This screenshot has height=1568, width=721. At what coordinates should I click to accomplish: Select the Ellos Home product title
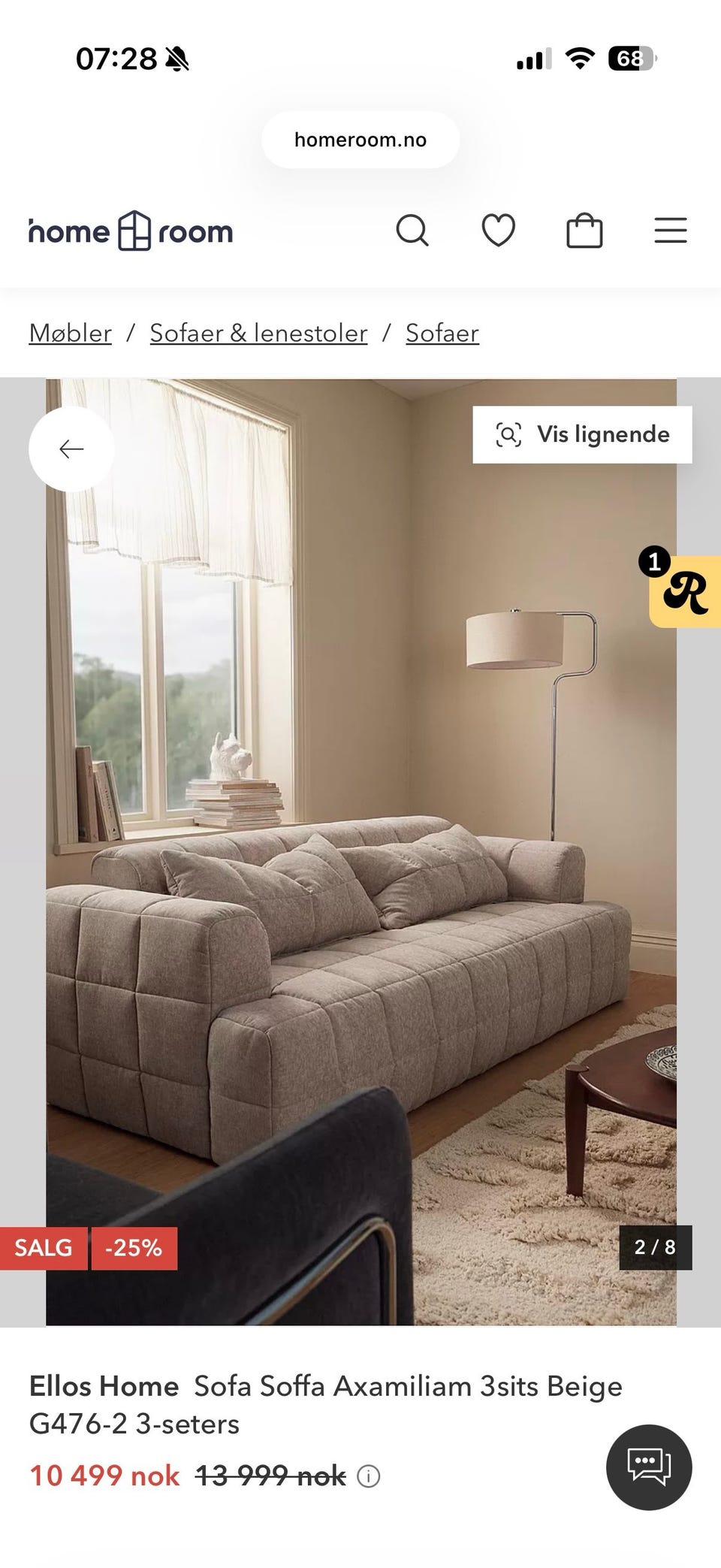pos(104,1386)
